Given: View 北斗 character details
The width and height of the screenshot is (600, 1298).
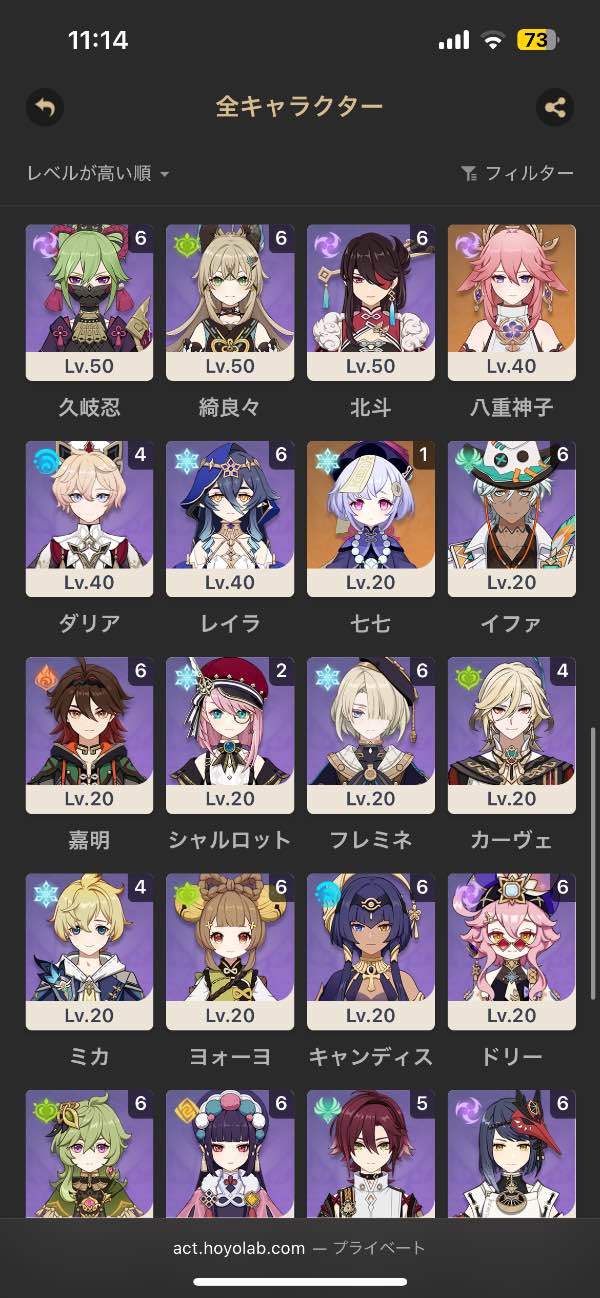Looking at the screenshot, I should point(371,302).
